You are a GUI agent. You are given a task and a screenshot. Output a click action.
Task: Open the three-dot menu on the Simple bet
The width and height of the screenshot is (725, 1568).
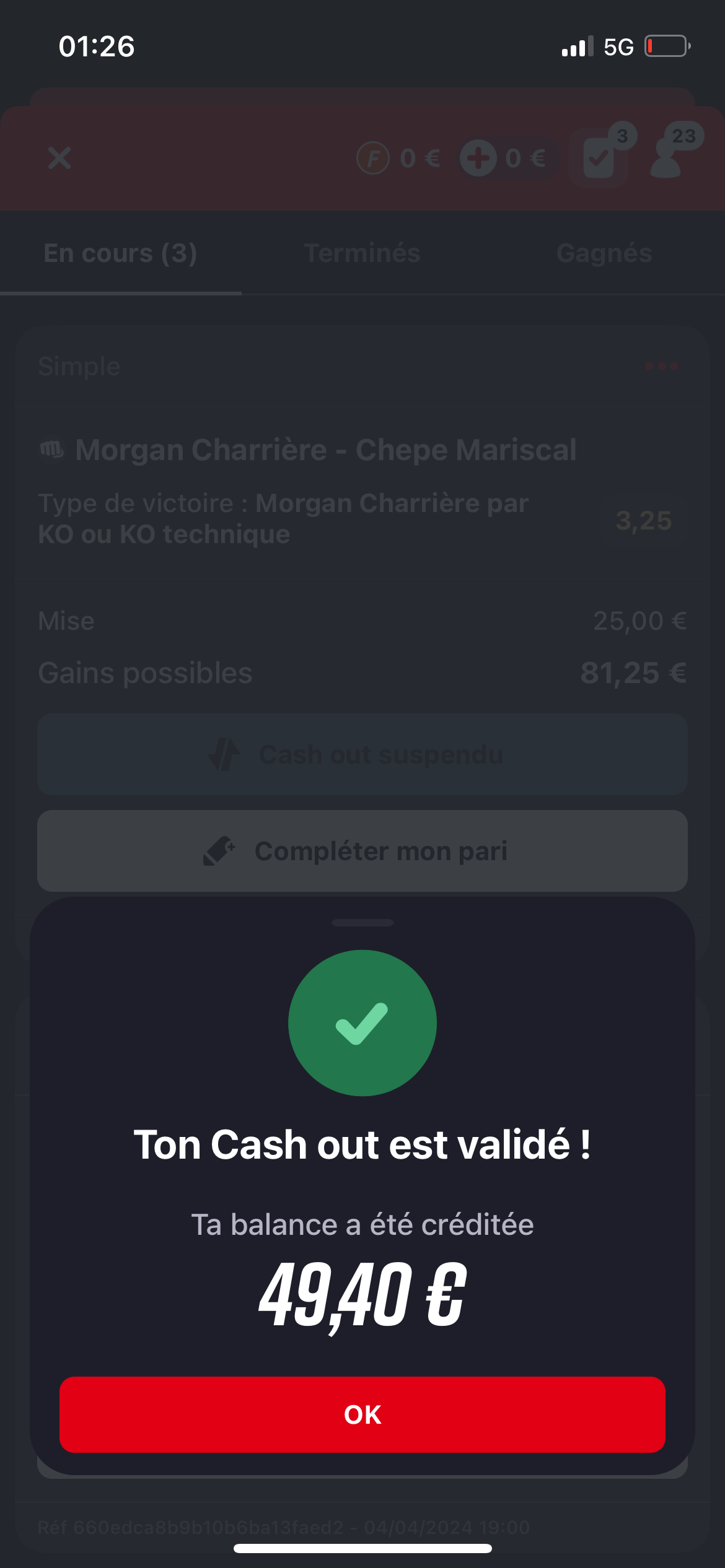662,366
